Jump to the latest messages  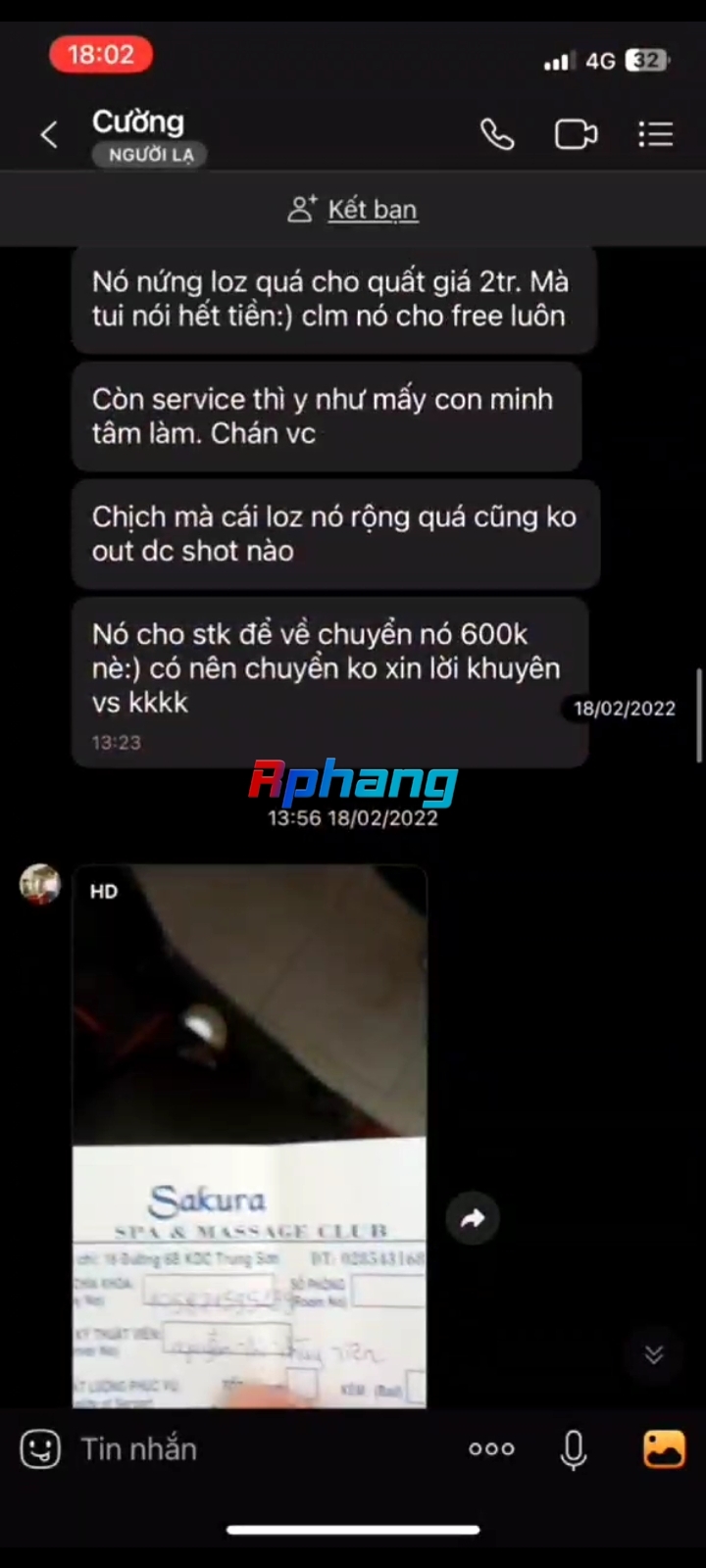pyautogui.click(x=653, y=1354)
